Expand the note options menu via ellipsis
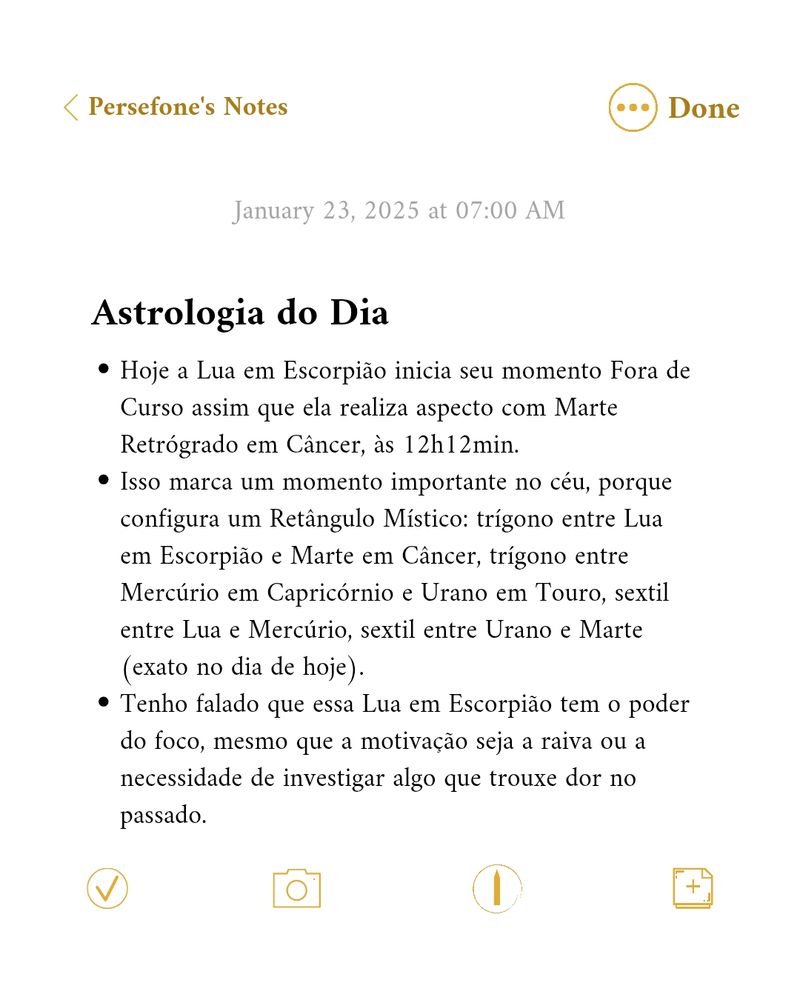800x1000 pixels. [632, 108]
